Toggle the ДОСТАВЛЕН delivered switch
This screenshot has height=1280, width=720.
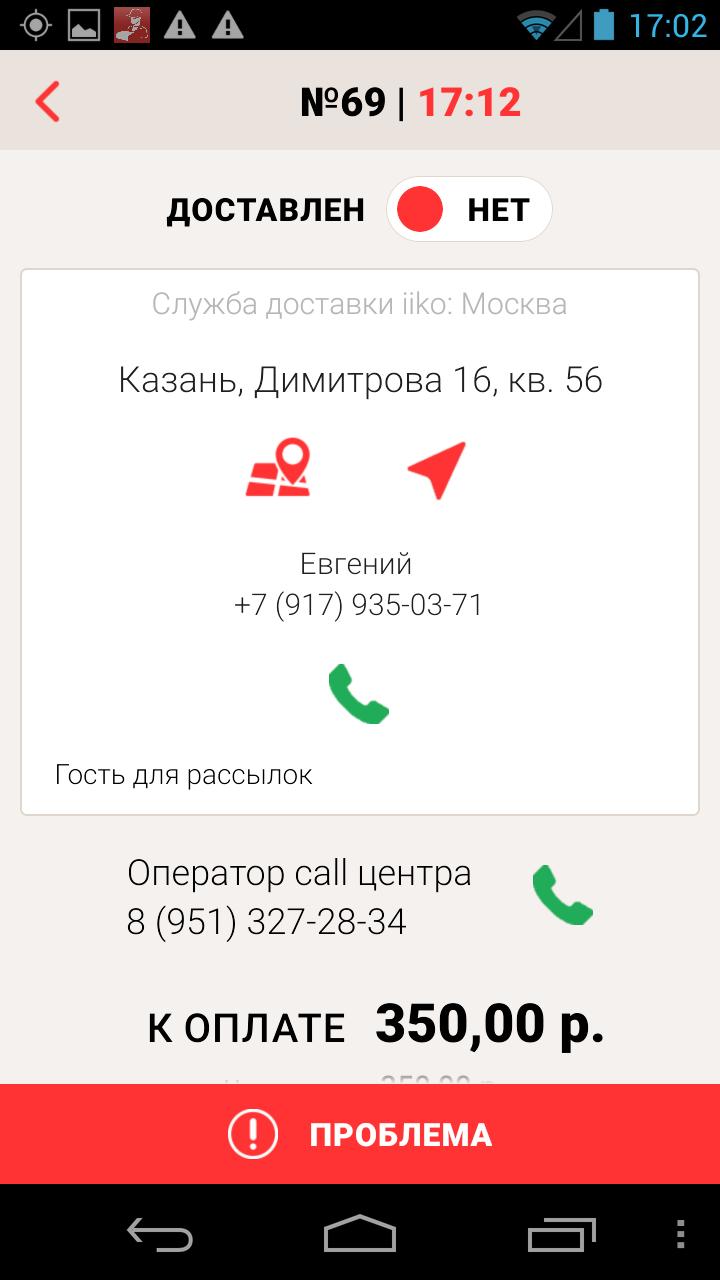point(469,210)
